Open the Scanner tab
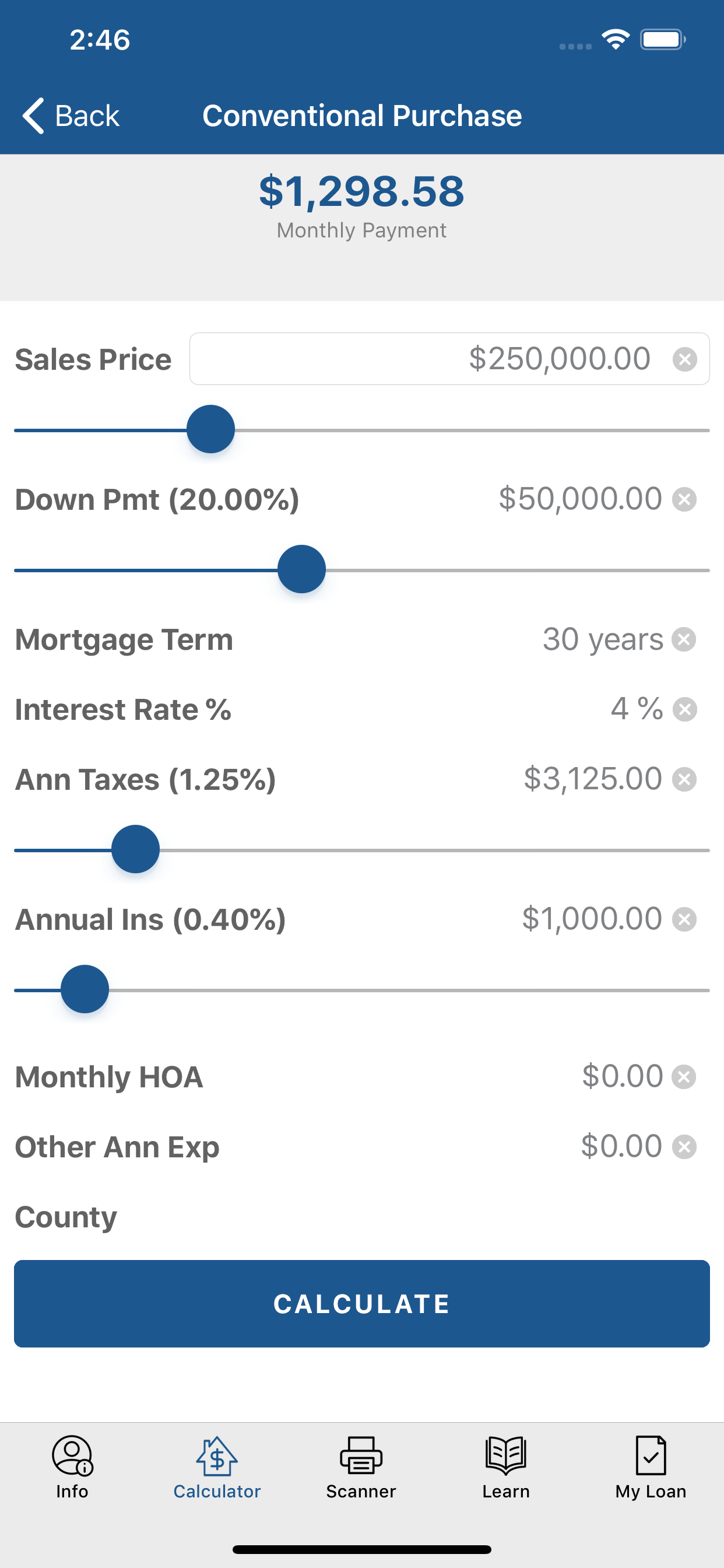This screenshot has width=724, height=1568. (361, 1468)
